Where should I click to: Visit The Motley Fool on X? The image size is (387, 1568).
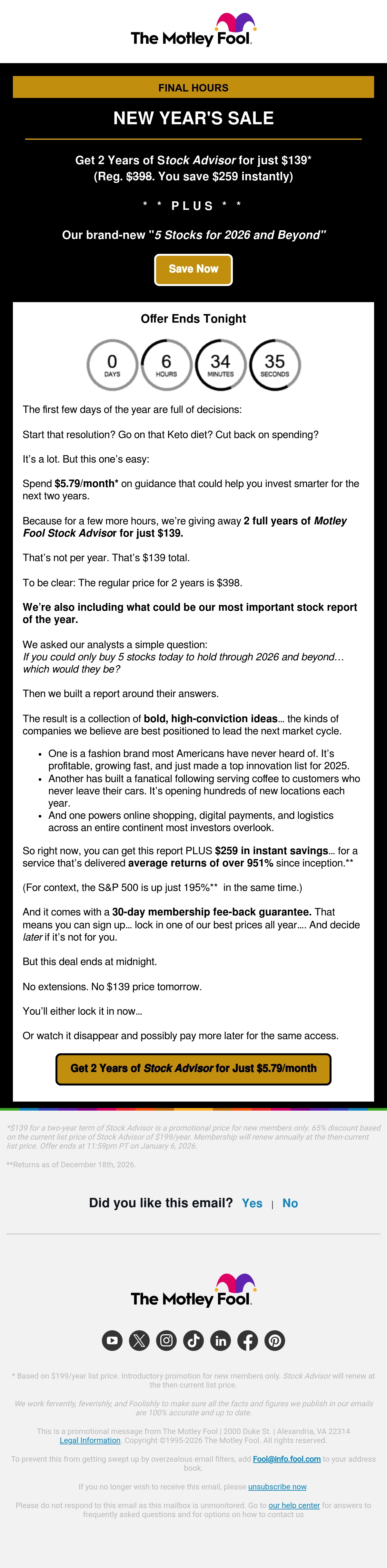tap(140, 1340)
